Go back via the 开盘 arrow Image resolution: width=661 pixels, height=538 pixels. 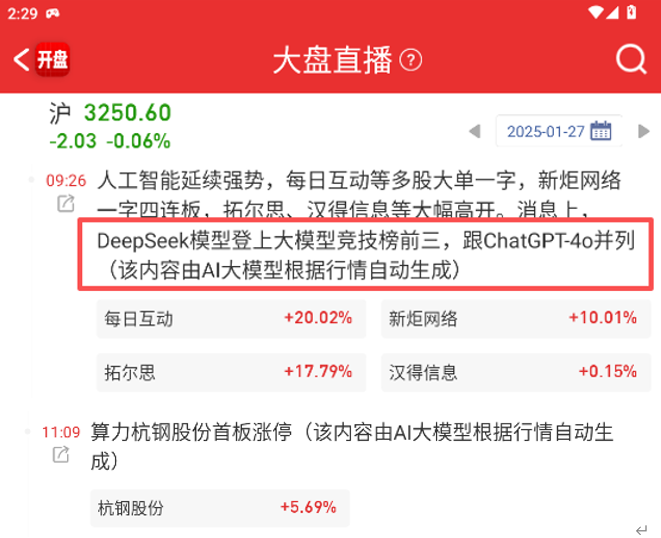40,60
